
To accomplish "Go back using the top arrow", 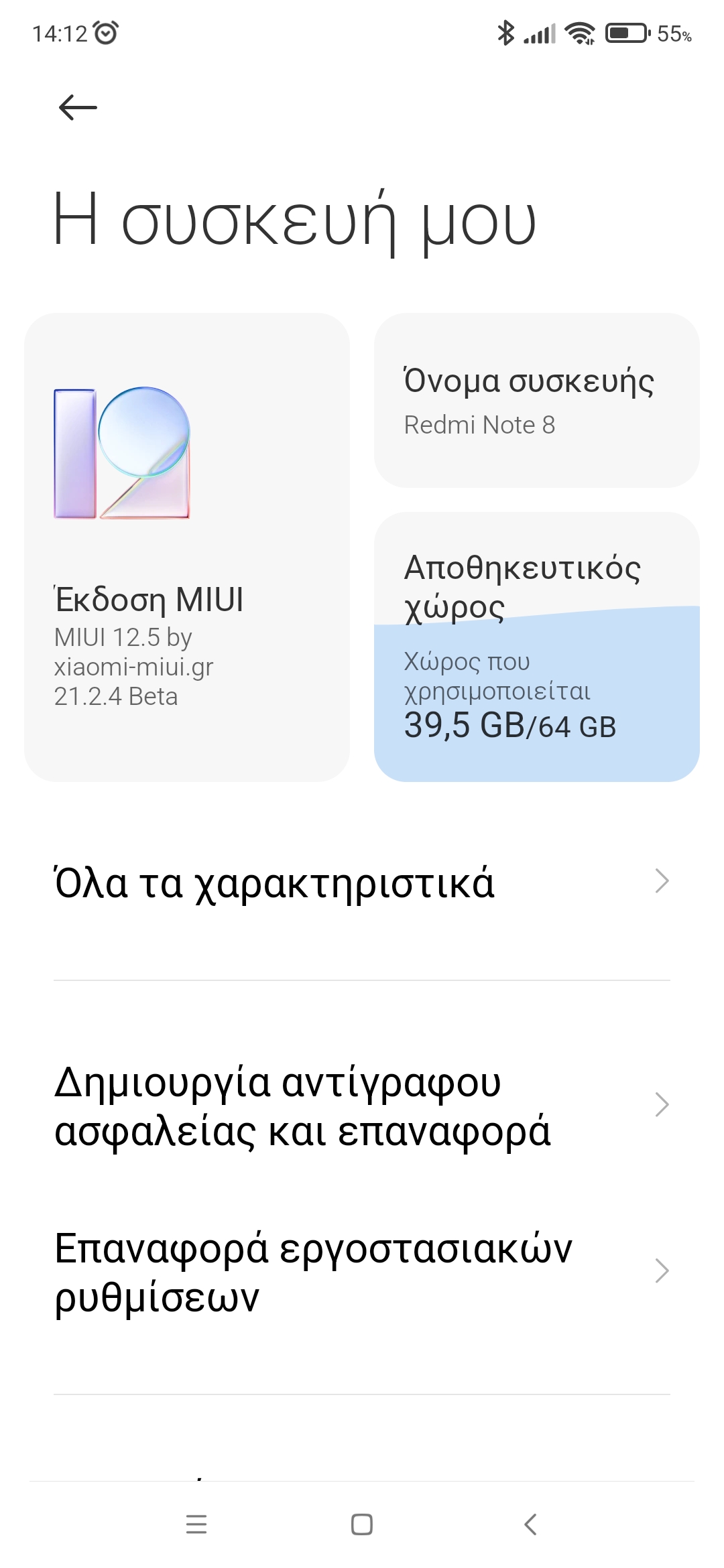I will [78, 107].
